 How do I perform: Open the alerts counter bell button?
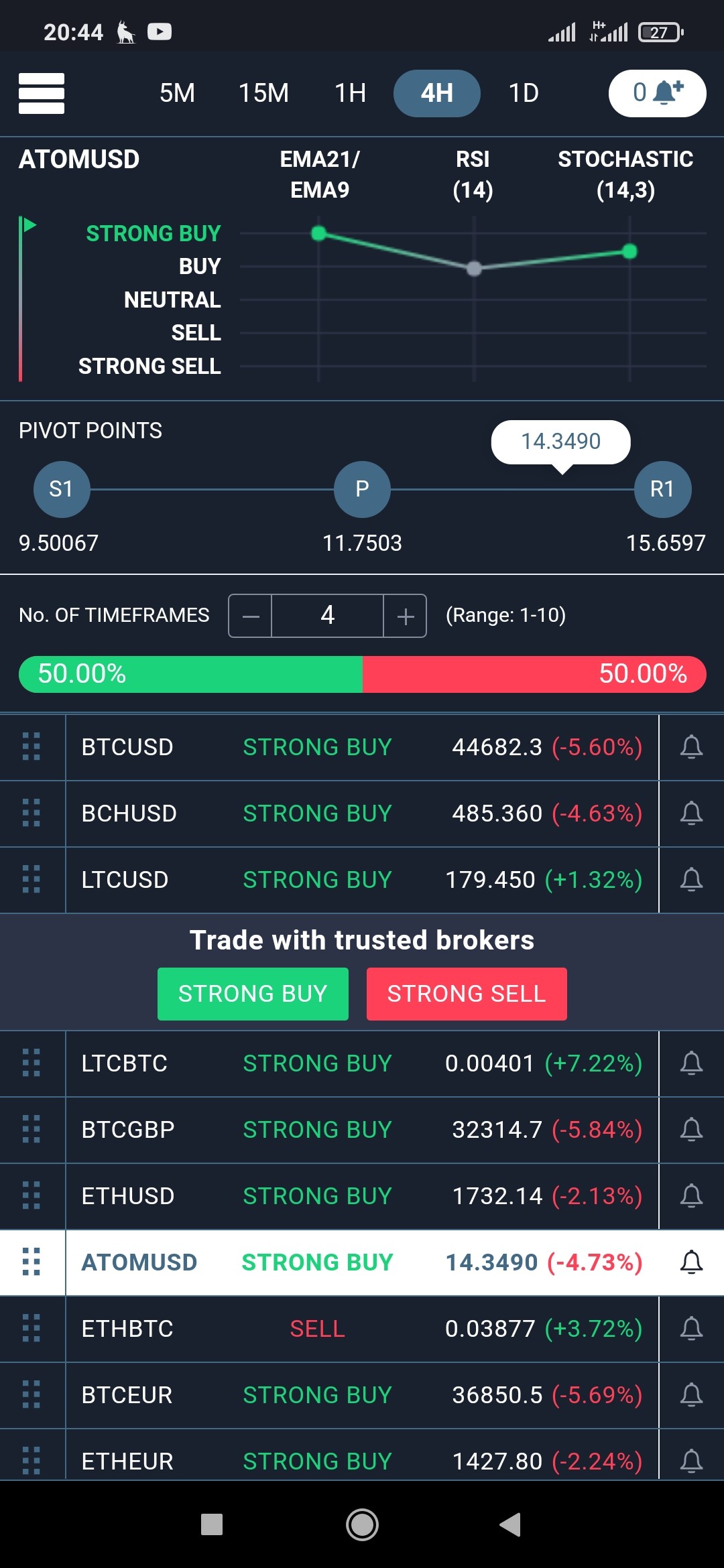click(x=657, y=93)
